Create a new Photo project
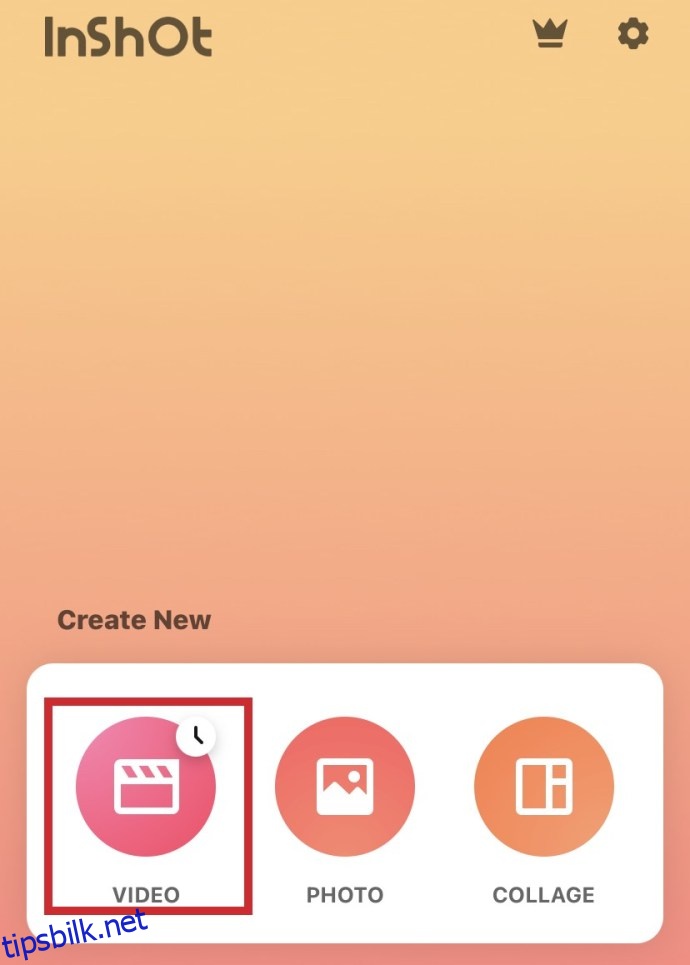The width and height of the screenshot is (690, 965). click(x=345, y=787)
